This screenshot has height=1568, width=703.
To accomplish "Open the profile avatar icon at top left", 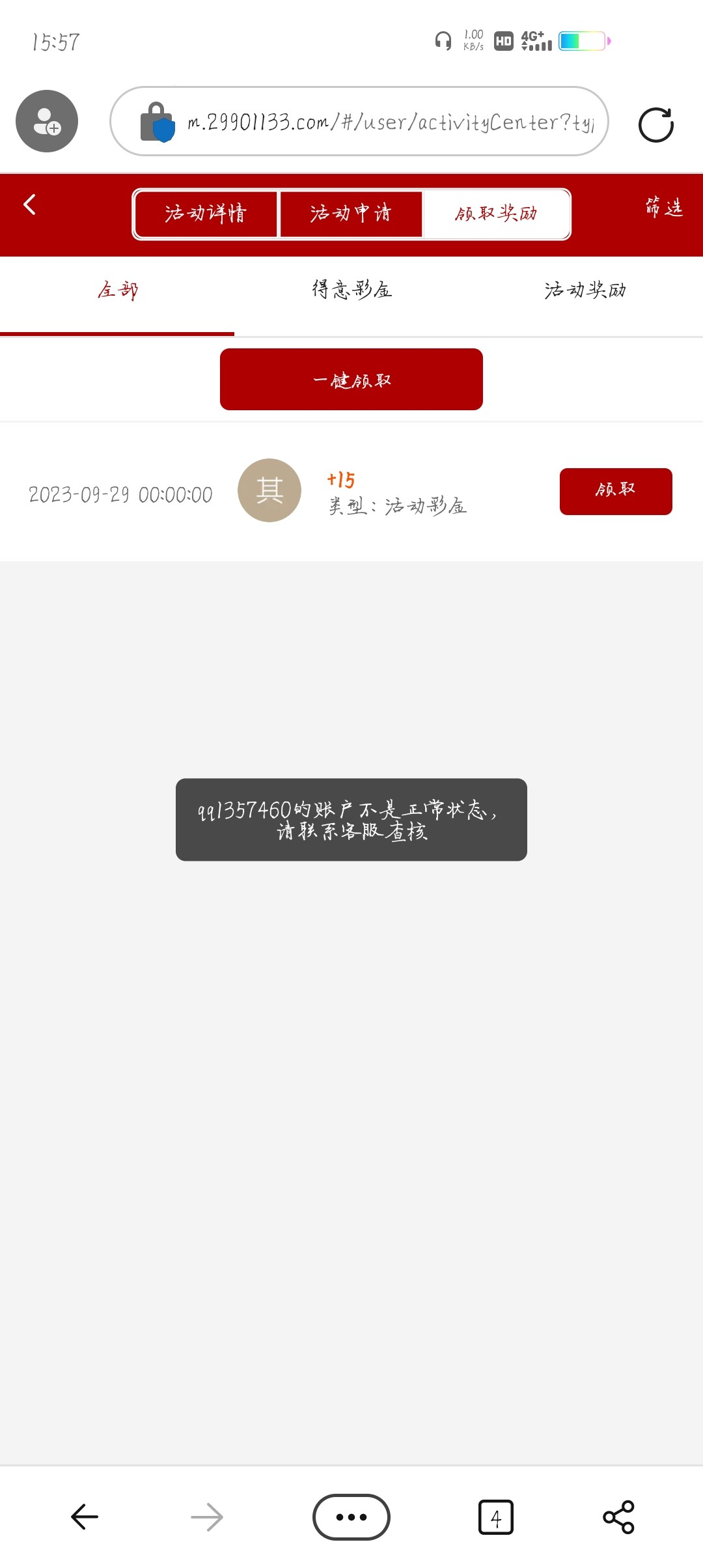I will (46, 121).
